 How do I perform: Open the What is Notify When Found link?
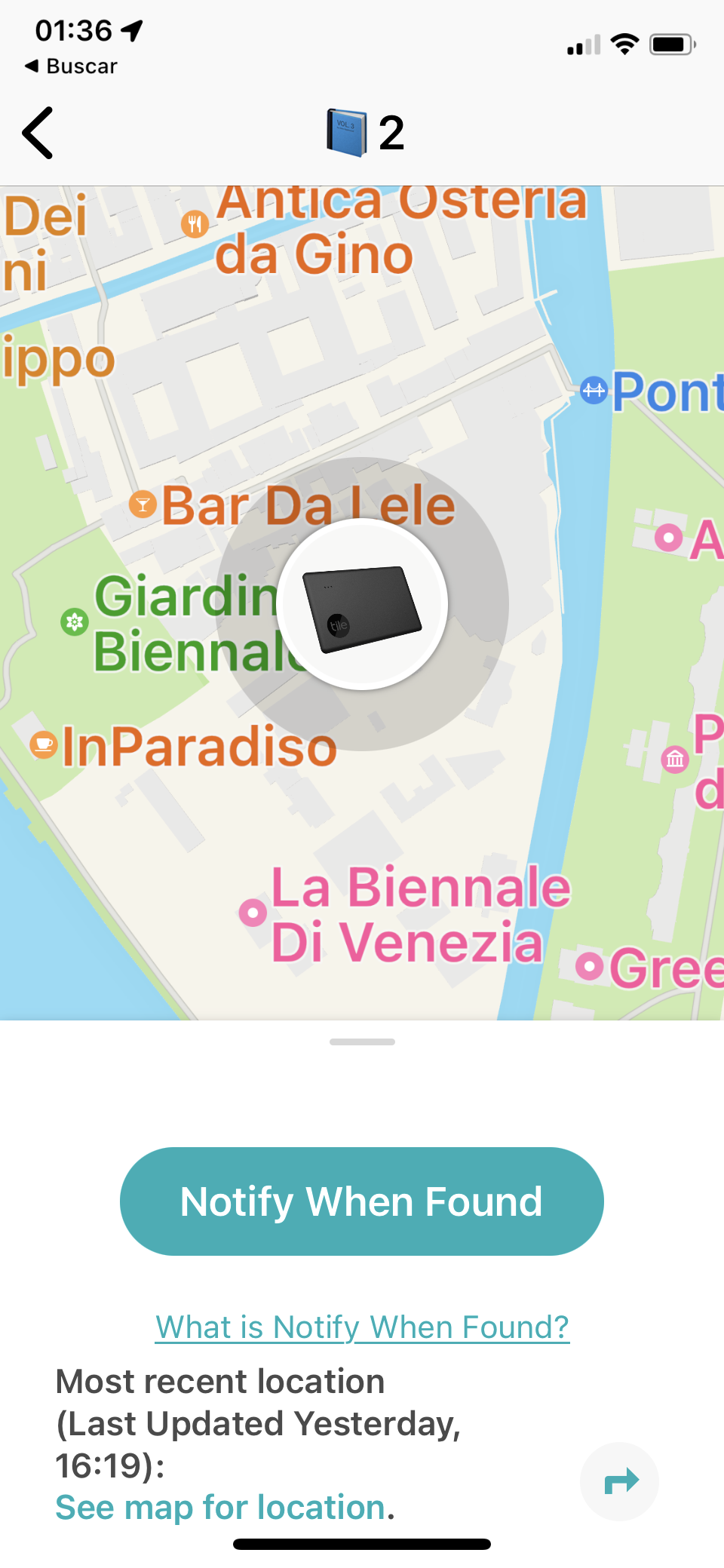(362, 1327)
